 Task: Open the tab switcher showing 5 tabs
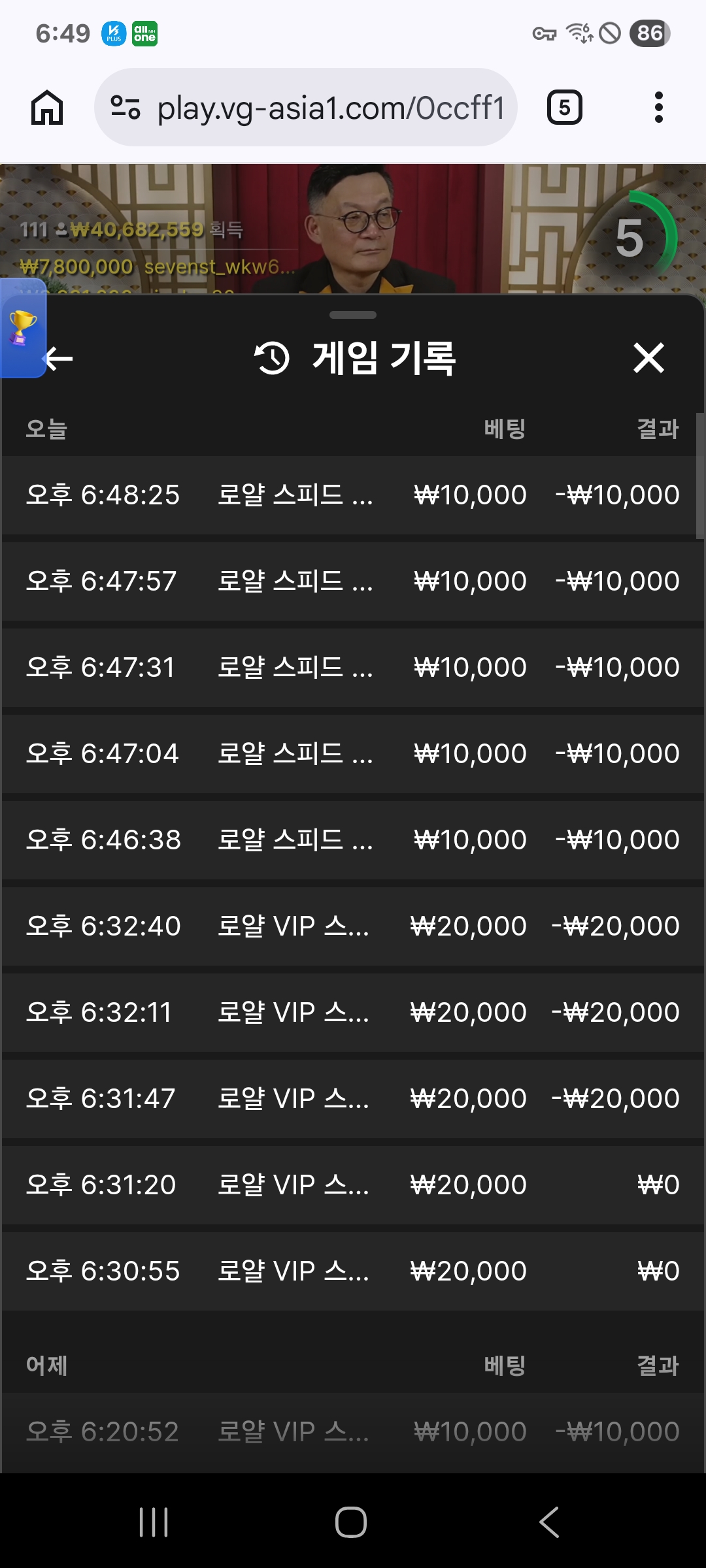564,108
